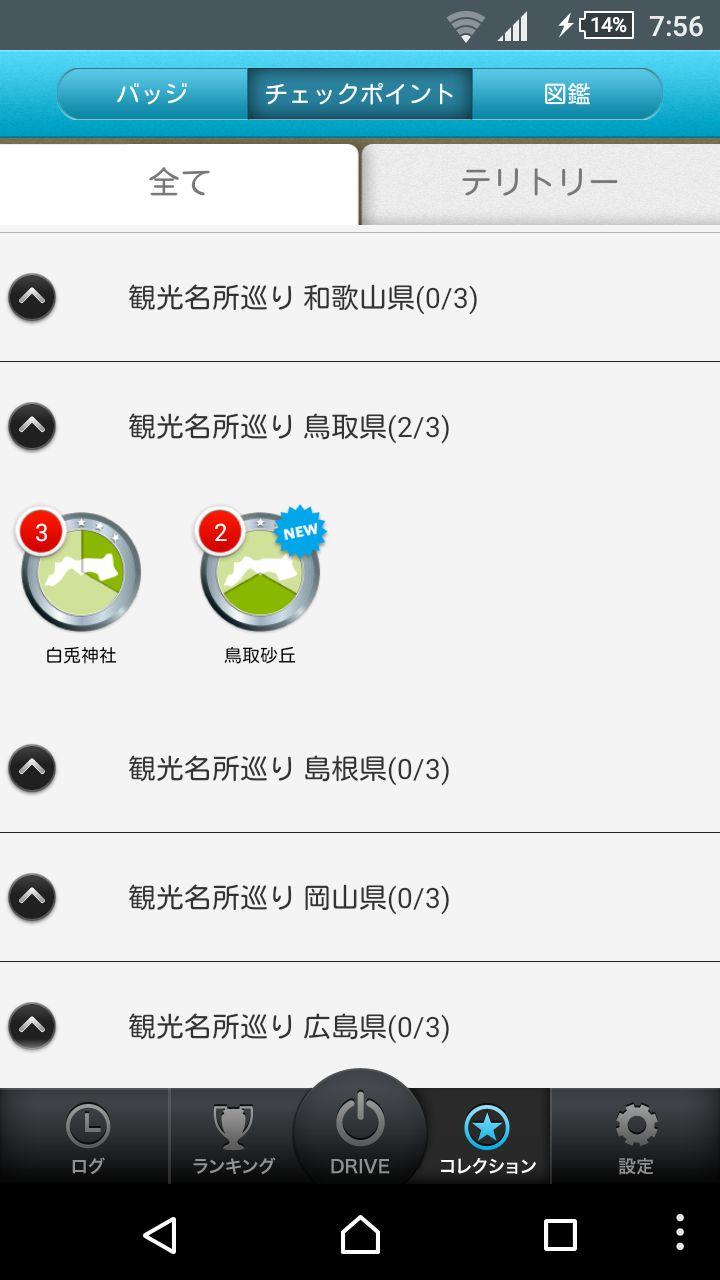Expand 観光名所巡り 岡山県 section
The width and height of the screenshot is (720, 1280).
(x=360, y=897)
